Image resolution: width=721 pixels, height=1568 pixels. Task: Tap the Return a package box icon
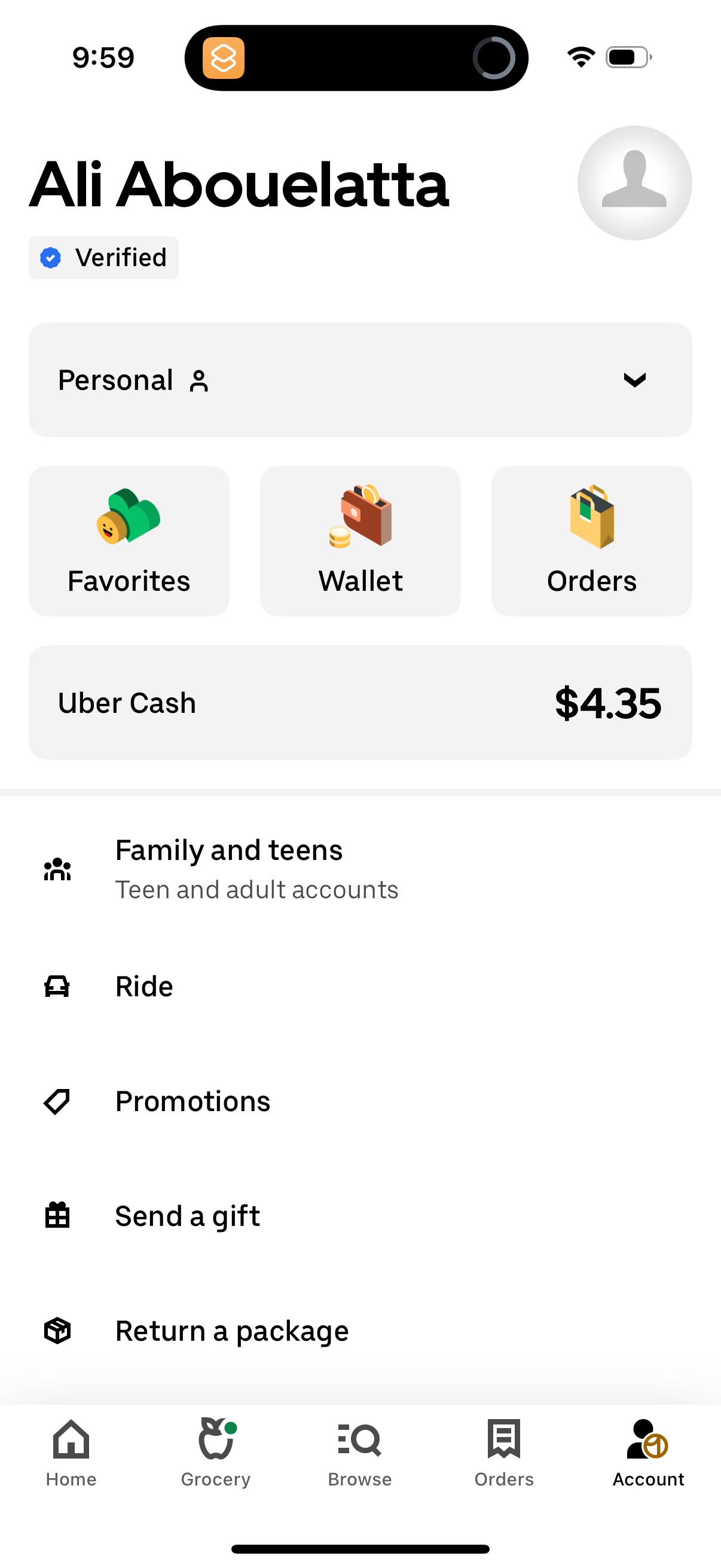click(x=56, y=1331)
